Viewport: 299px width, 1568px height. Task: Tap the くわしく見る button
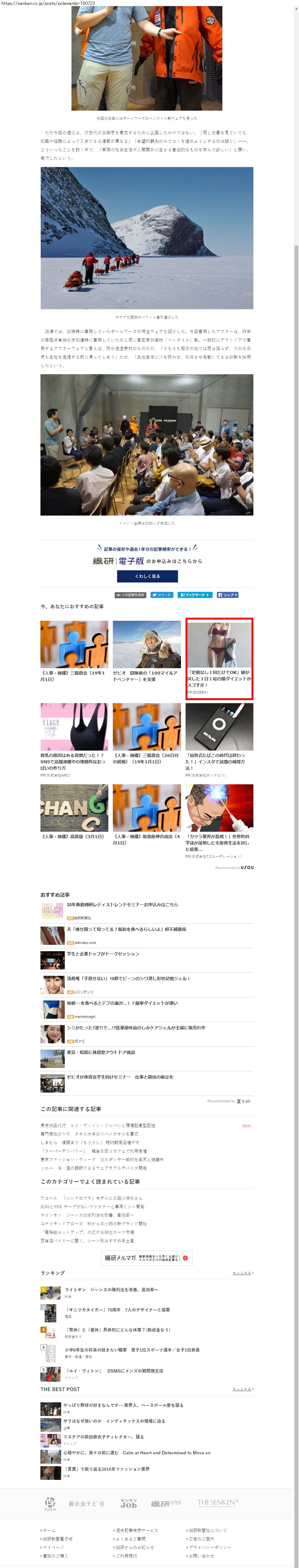tap(147, 576)
